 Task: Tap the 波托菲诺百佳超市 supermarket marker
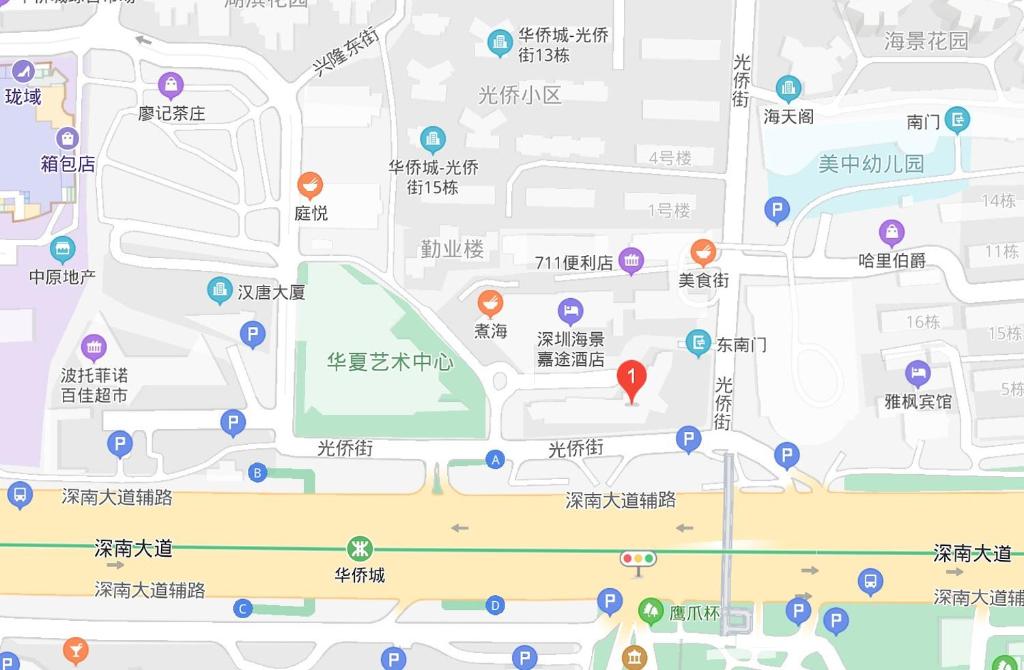pyautogui.click(x=94, y=349)
